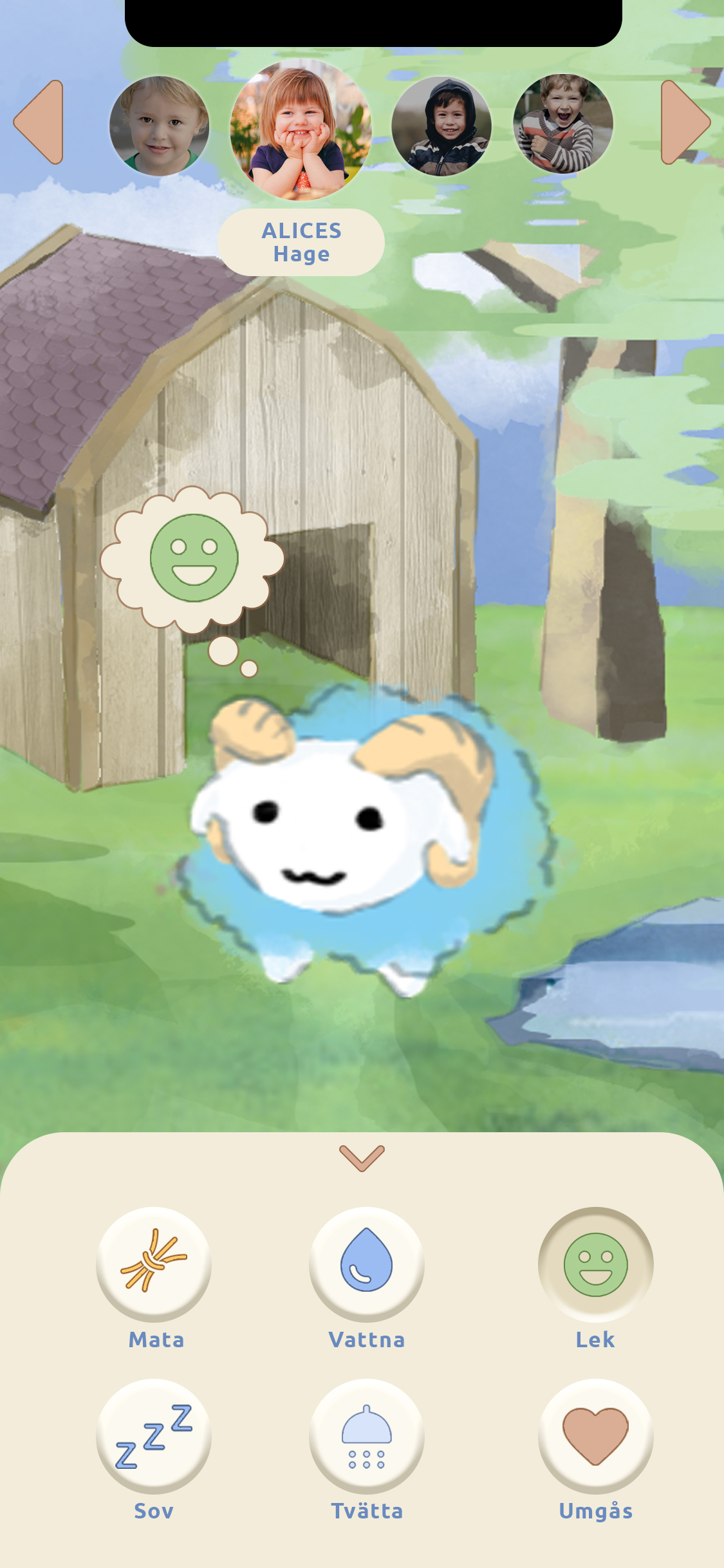This screenshot has height=1568, width=724.
Task: Select the blond boy in green shirt profile
Action: point(159,126)
